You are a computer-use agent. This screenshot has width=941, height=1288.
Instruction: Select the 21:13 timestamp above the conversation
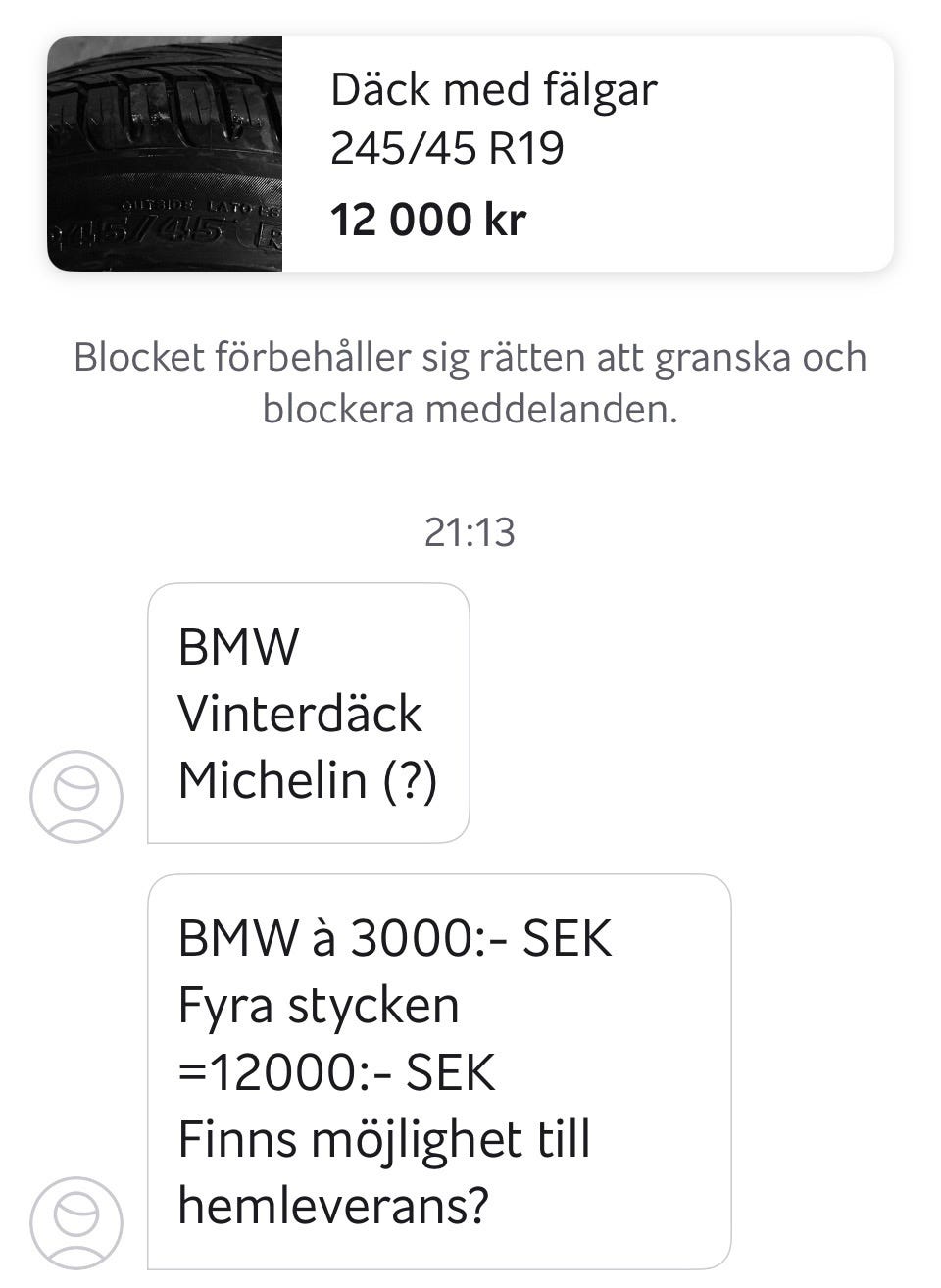470,530
